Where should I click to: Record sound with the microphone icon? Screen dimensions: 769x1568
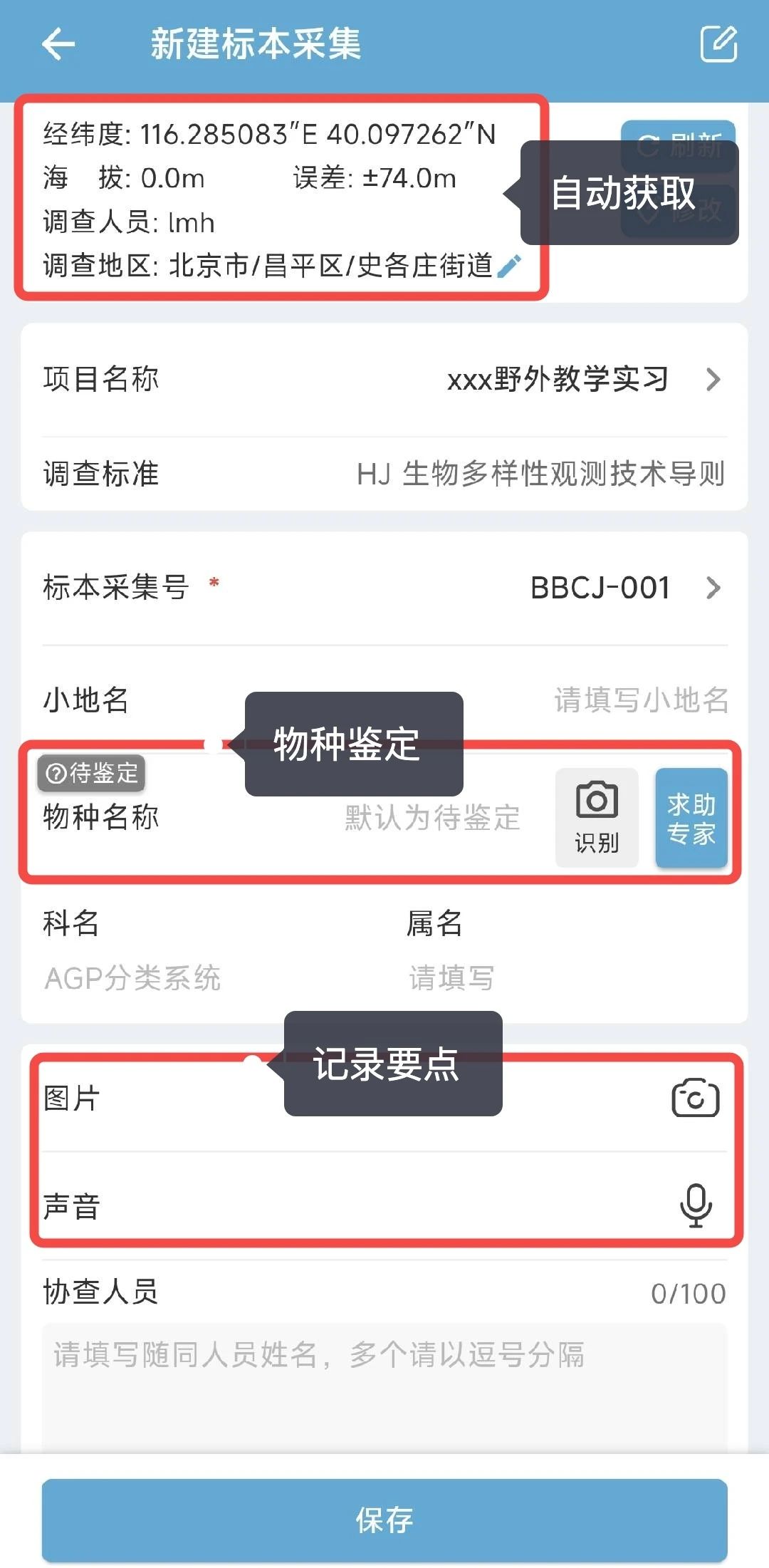click(x=695, y=1205)
